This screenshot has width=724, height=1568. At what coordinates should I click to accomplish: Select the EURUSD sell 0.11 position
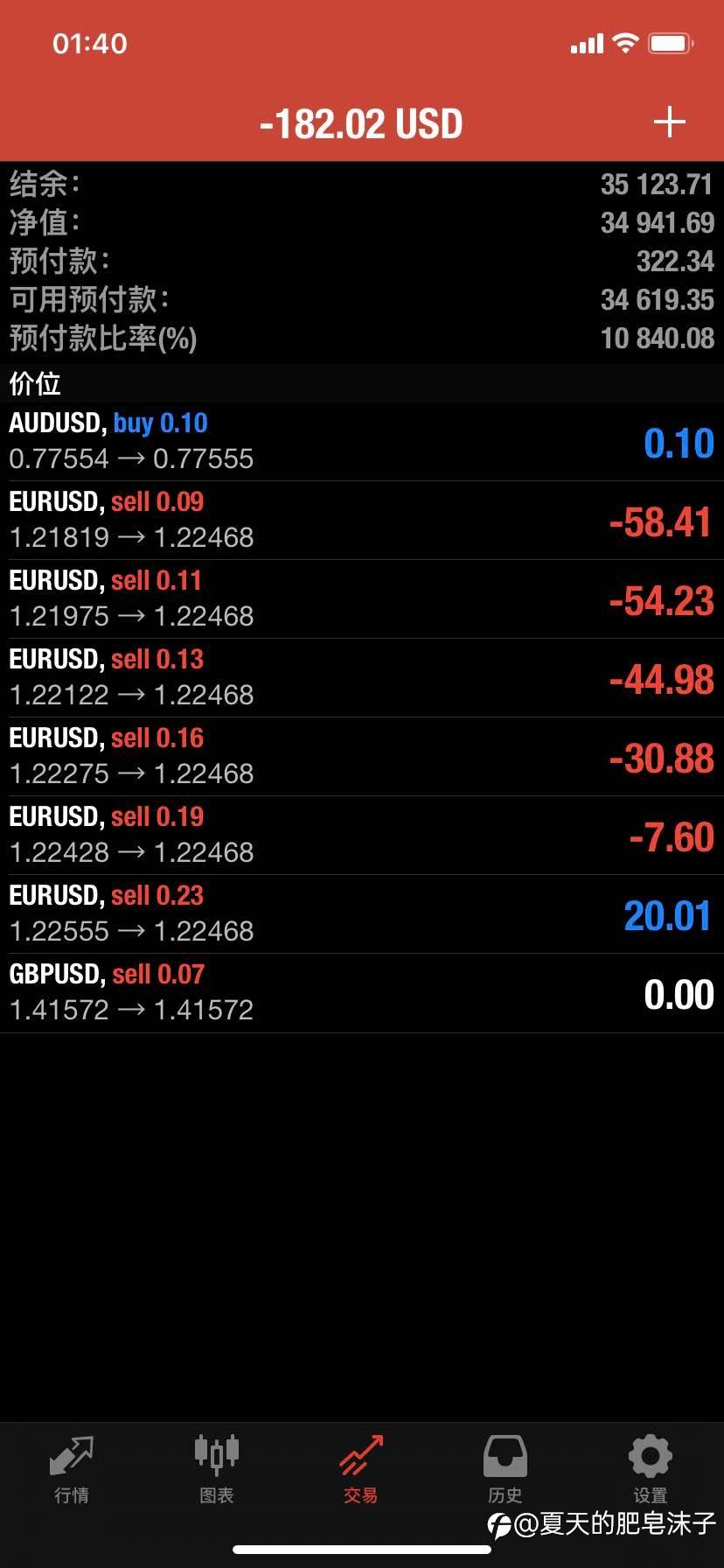tap(362, 599)
